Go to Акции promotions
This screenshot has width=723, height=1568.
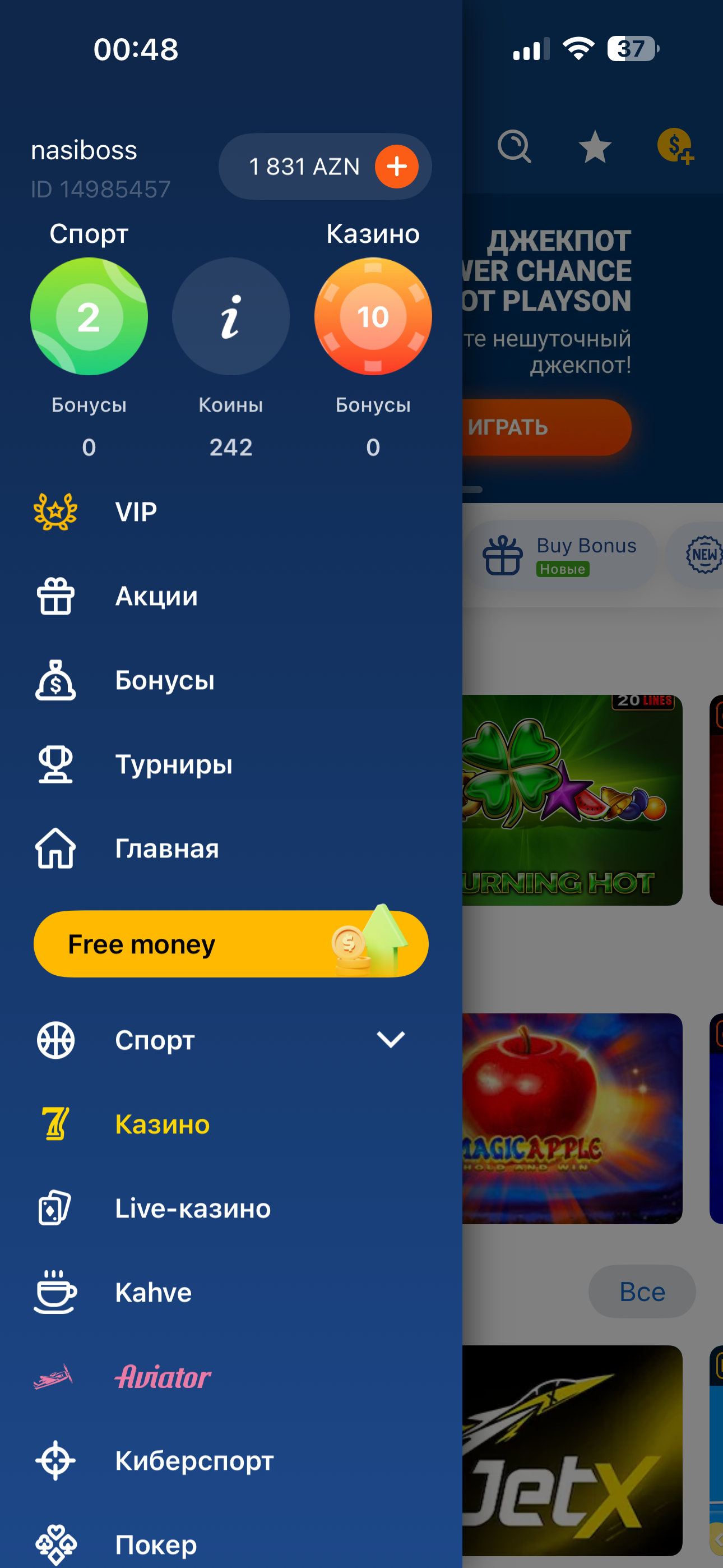(x=156, y=596)
